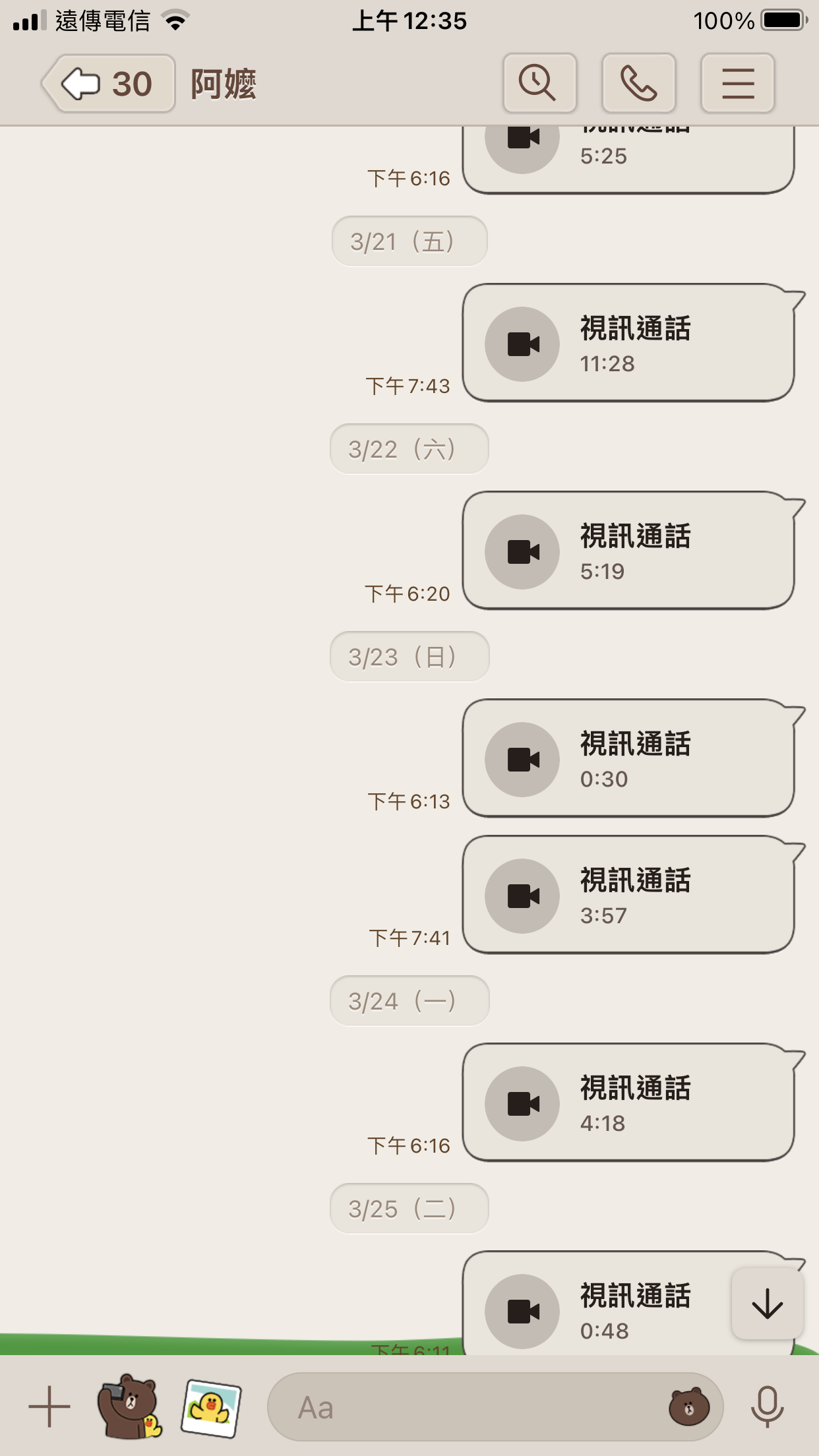The width and height of the screenshot is (819, 1456).
Task: Open the 3:57 video call entry
Action: (628, 895)
